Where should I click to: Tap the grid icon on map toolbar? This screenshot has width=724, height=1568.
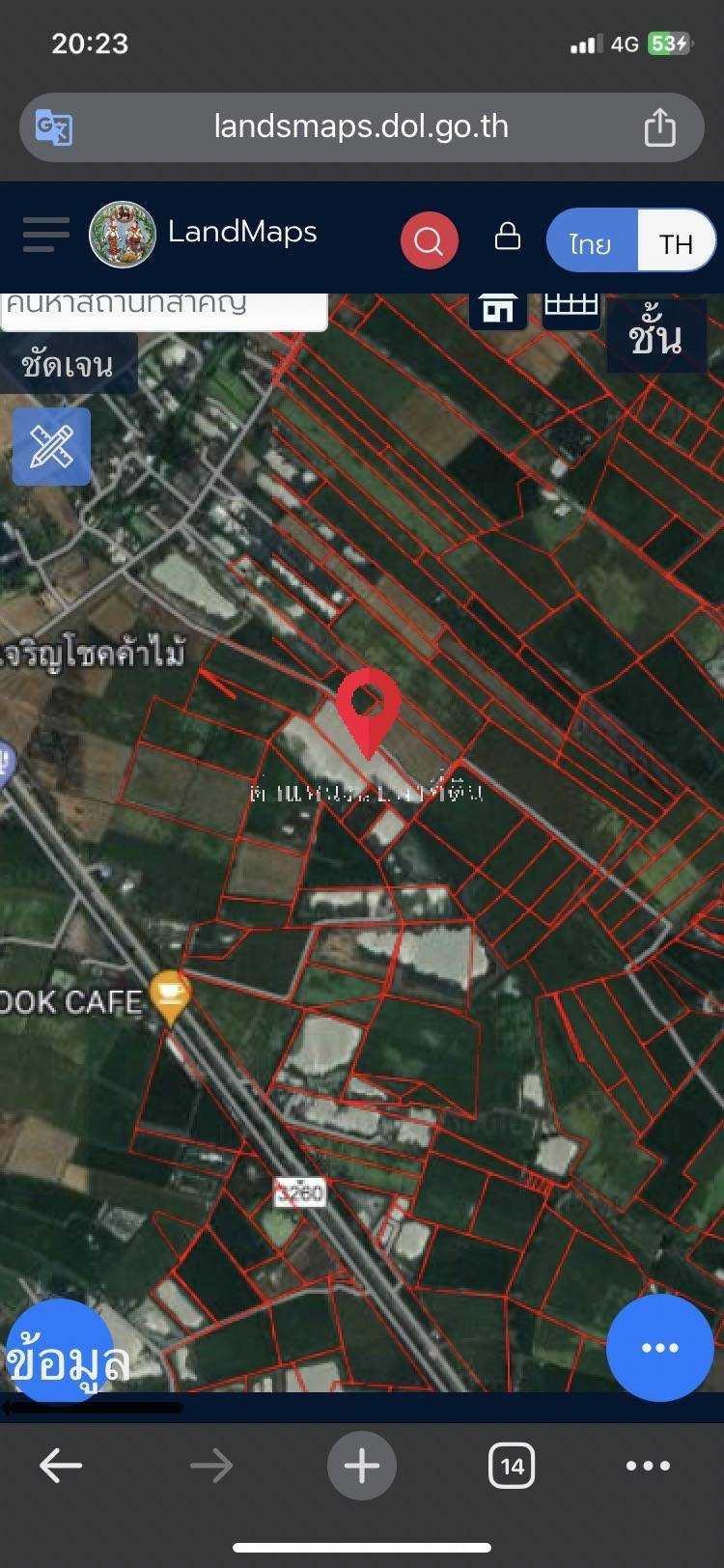tap(571, 307)
